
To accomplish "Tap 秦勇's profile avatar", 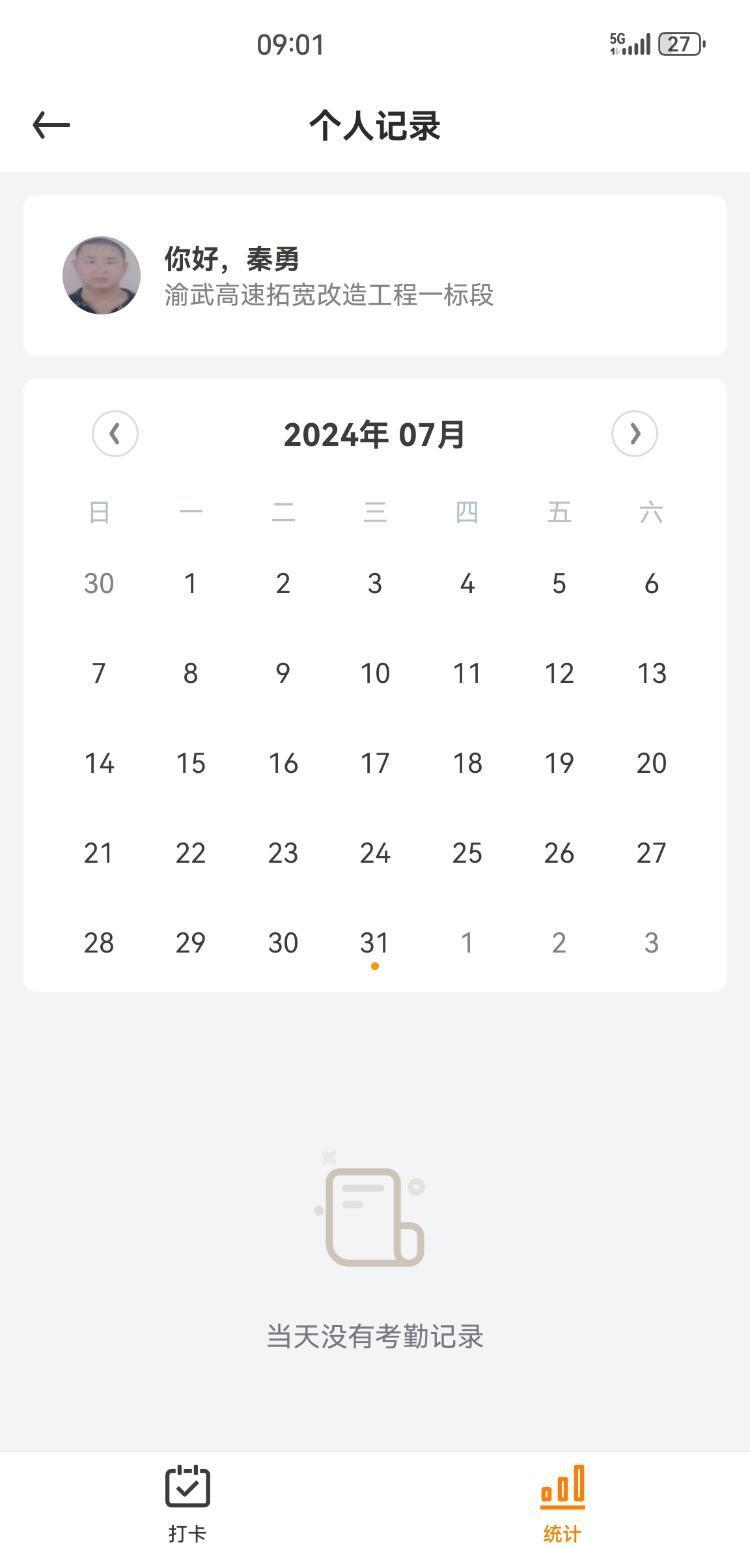I will [102, 275].
